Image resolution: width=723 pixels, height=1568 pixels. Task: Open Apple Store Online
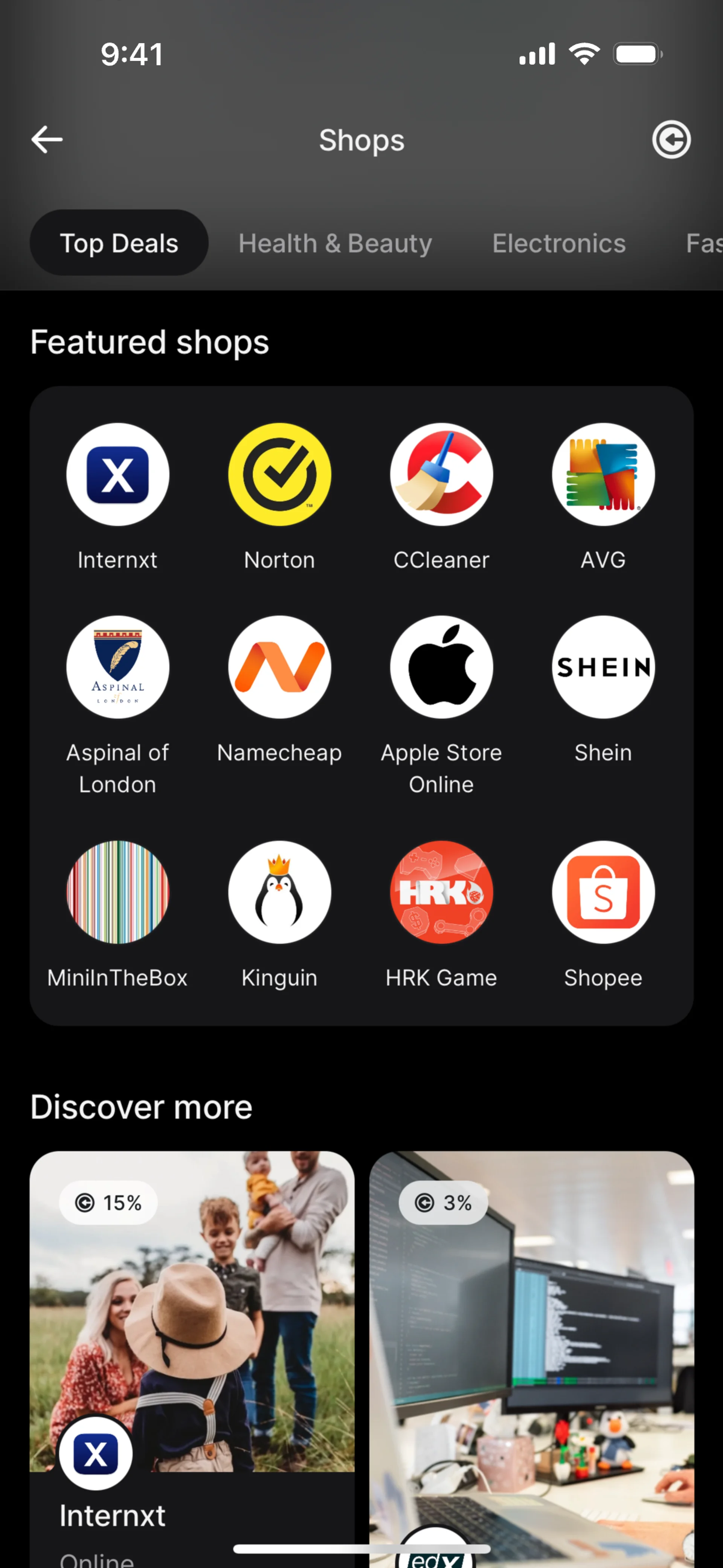441,667
